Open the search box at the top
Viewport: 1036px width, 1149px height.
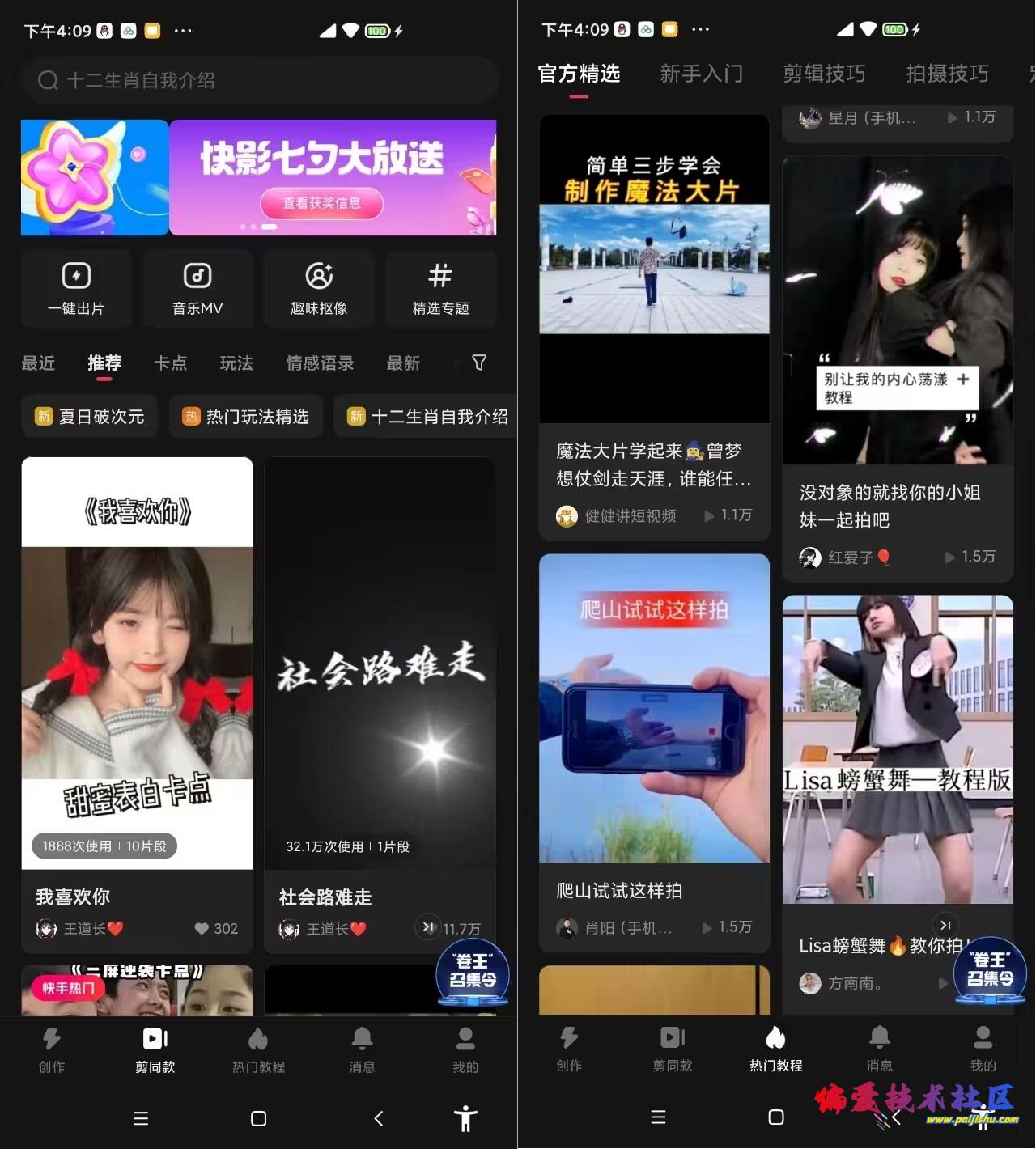tap(259, 80)
